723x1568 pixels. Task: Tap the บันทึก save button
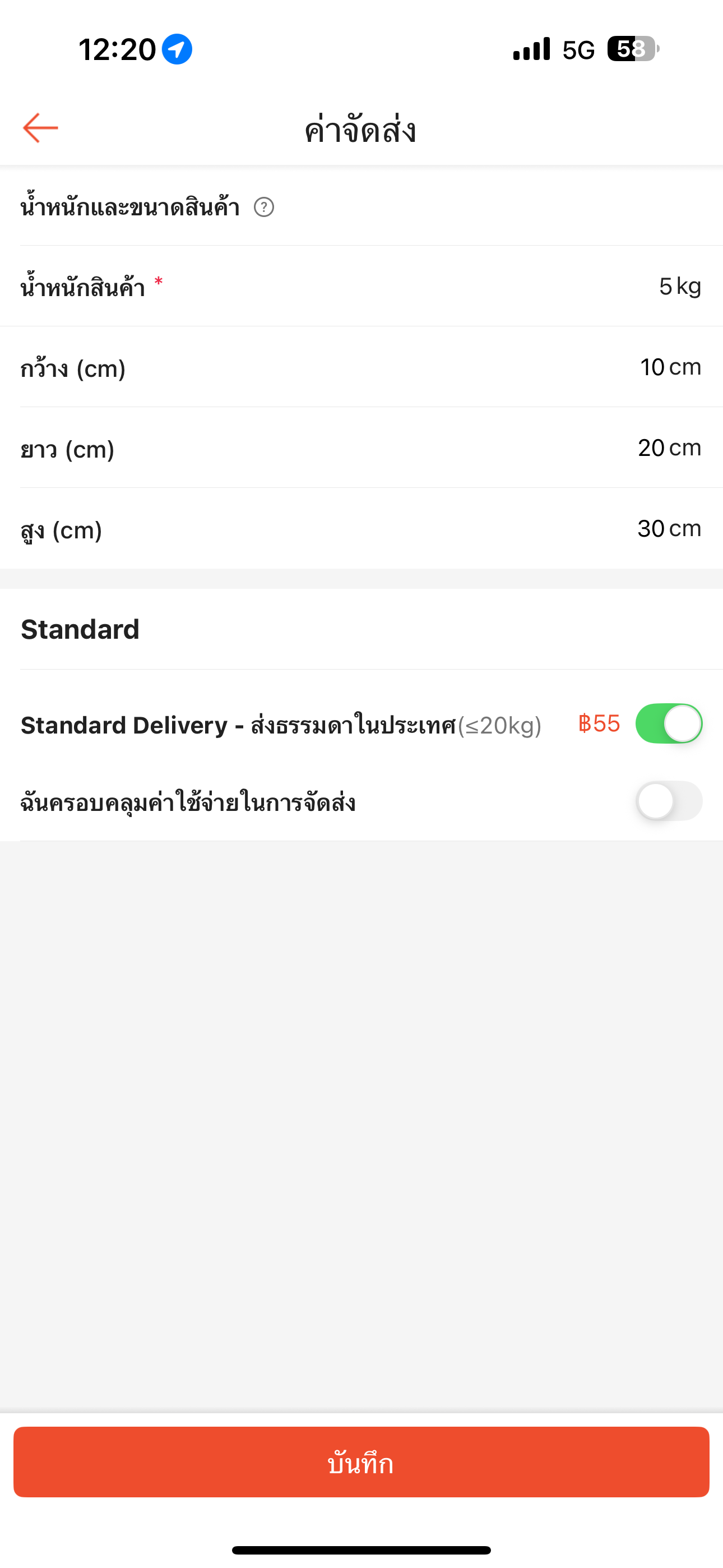coord(361,1462)
